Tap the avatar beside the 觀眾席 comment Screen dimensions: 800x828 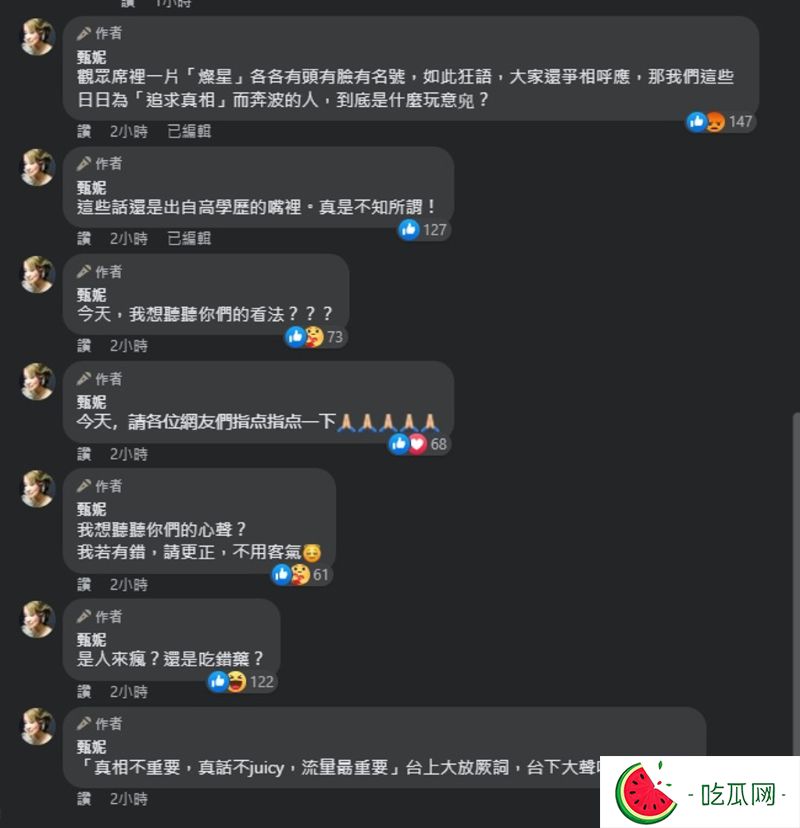pos(38,37)
